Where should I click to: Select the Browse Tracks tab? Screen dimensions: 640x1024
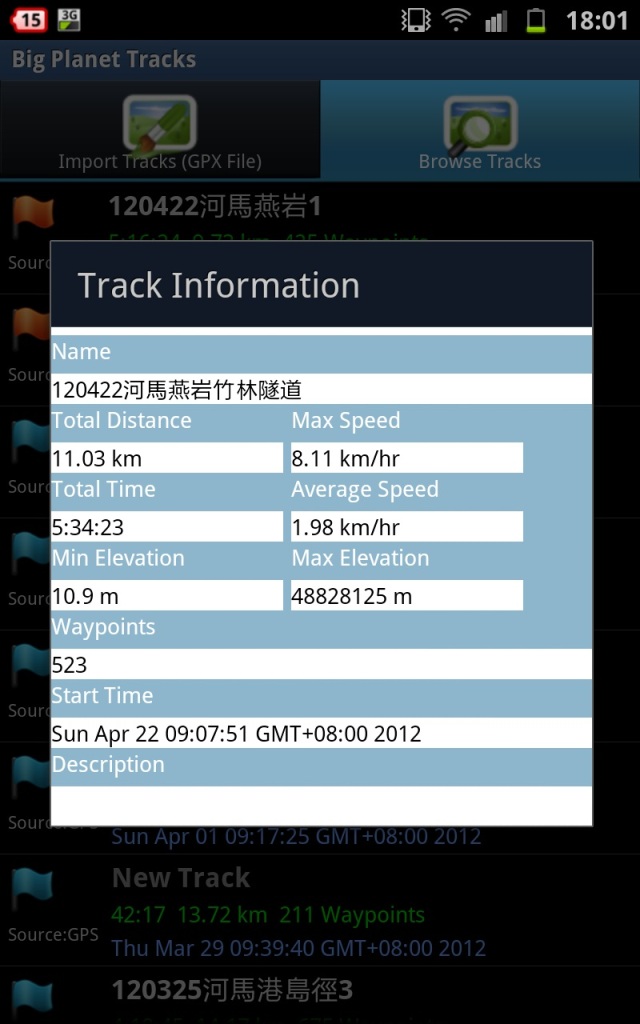(480, 130)
